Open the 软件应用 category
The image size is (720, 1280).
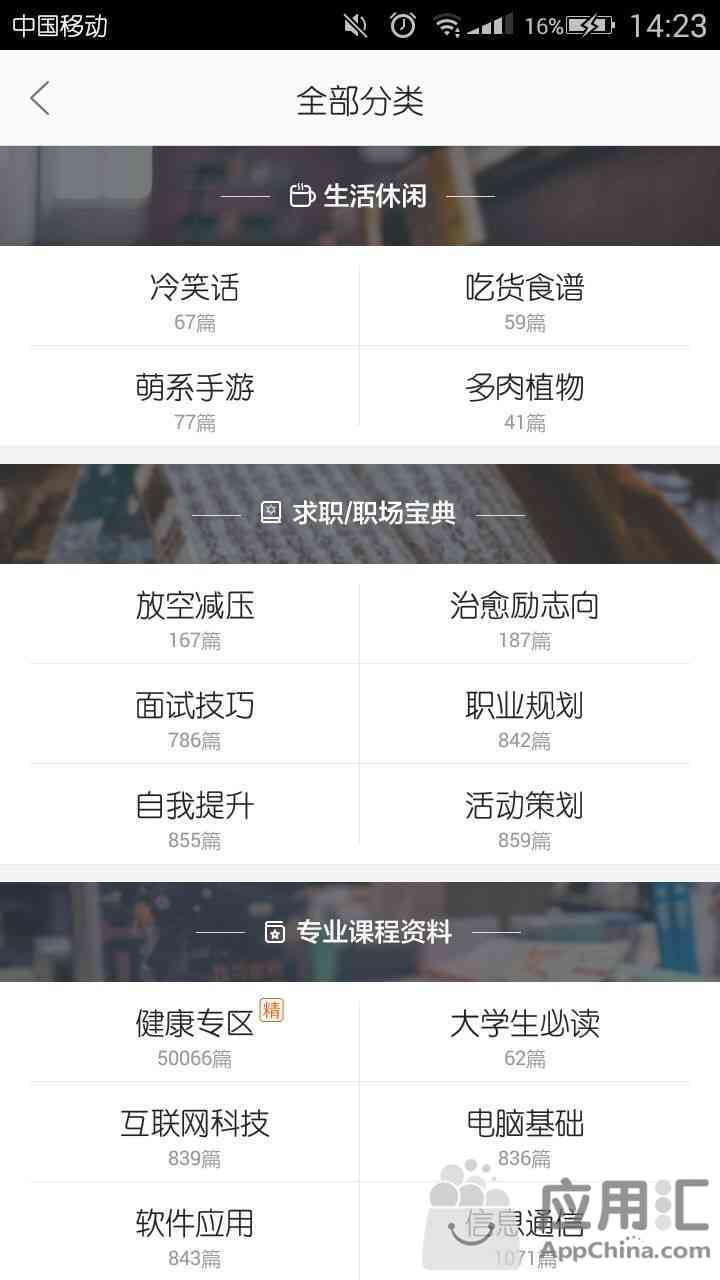tap(195, 1235)
